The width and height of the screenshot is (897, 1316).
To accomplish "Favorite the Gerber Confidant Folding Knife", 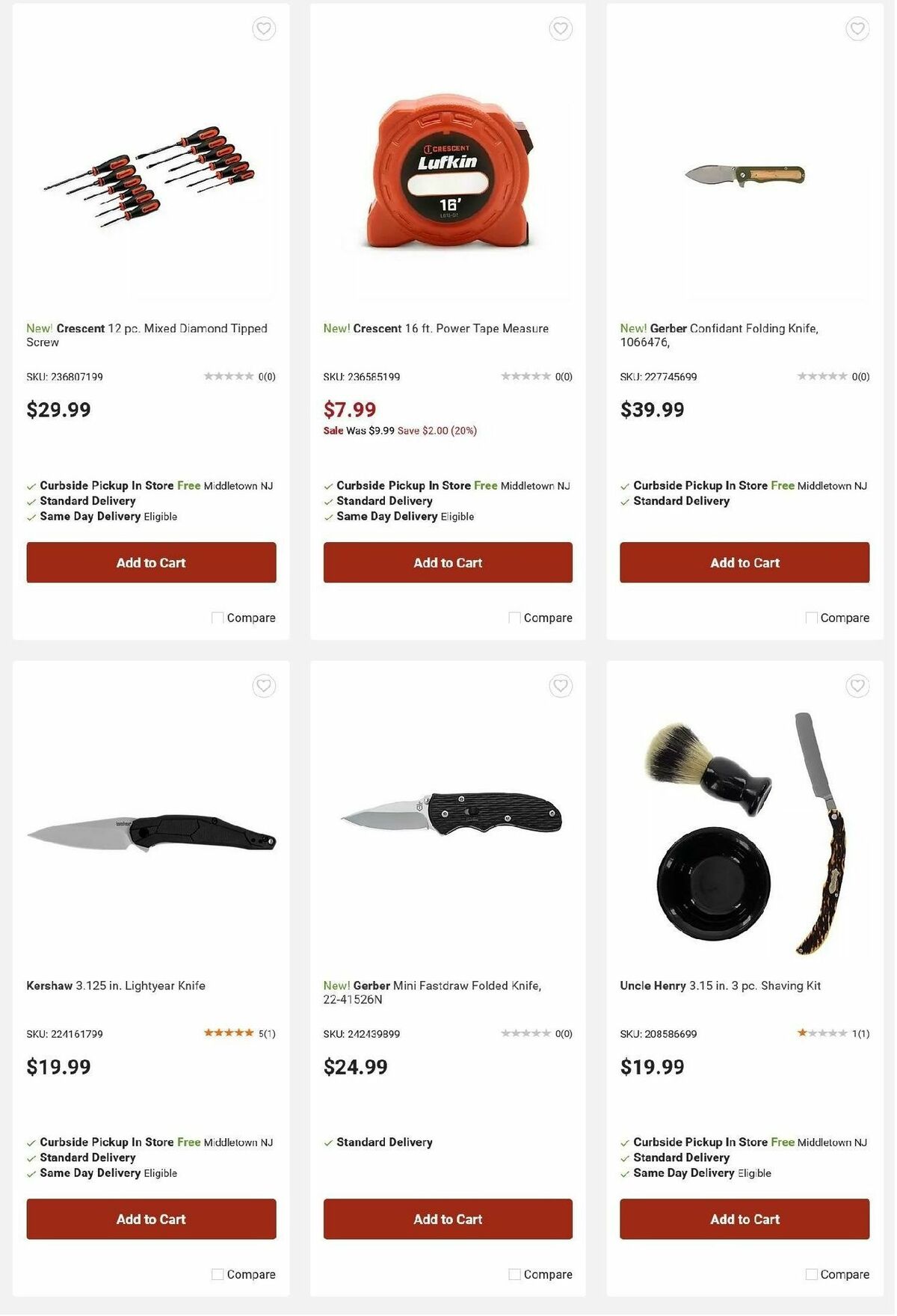I will click(x=857, y=28).
